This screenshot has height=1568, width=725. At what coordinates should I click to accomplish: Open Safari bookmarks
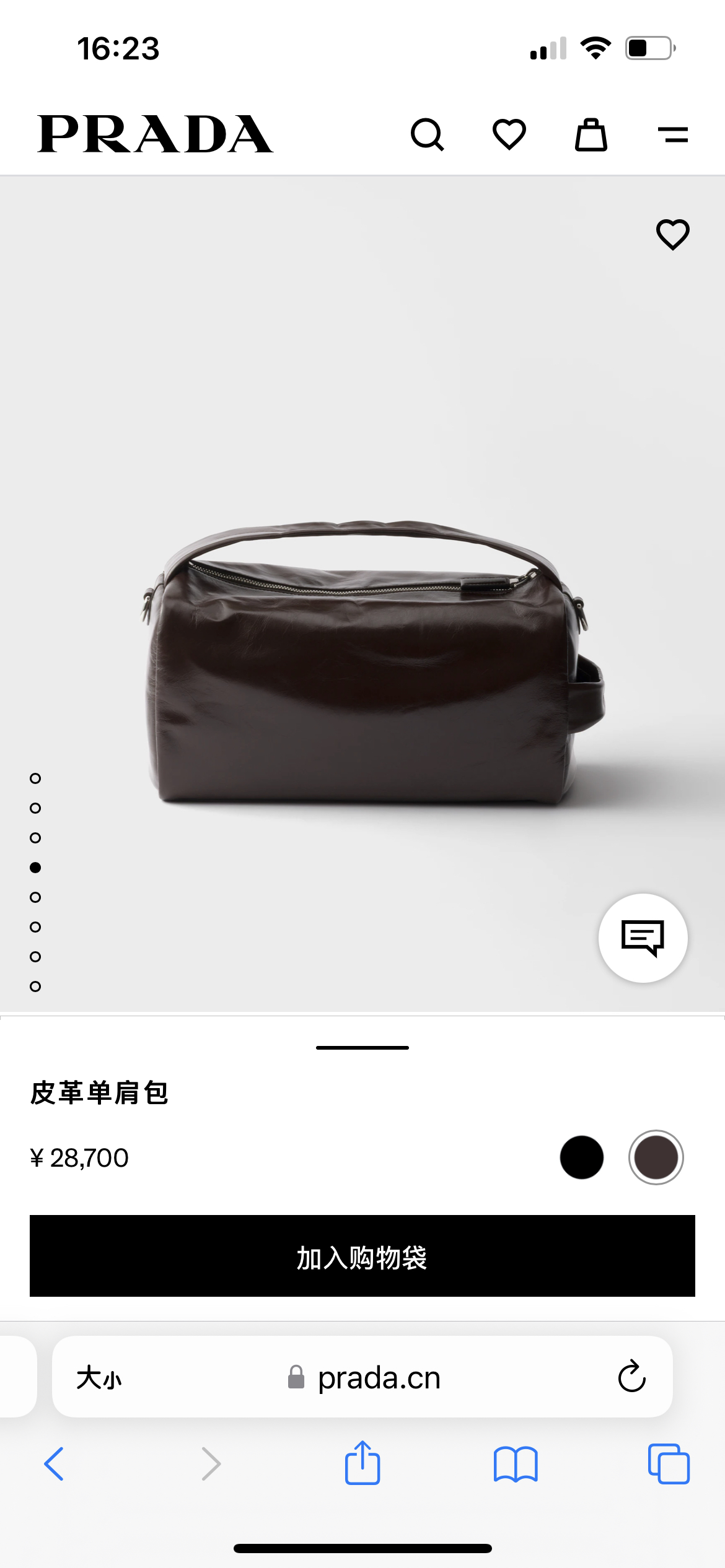tap(515, 1464)
